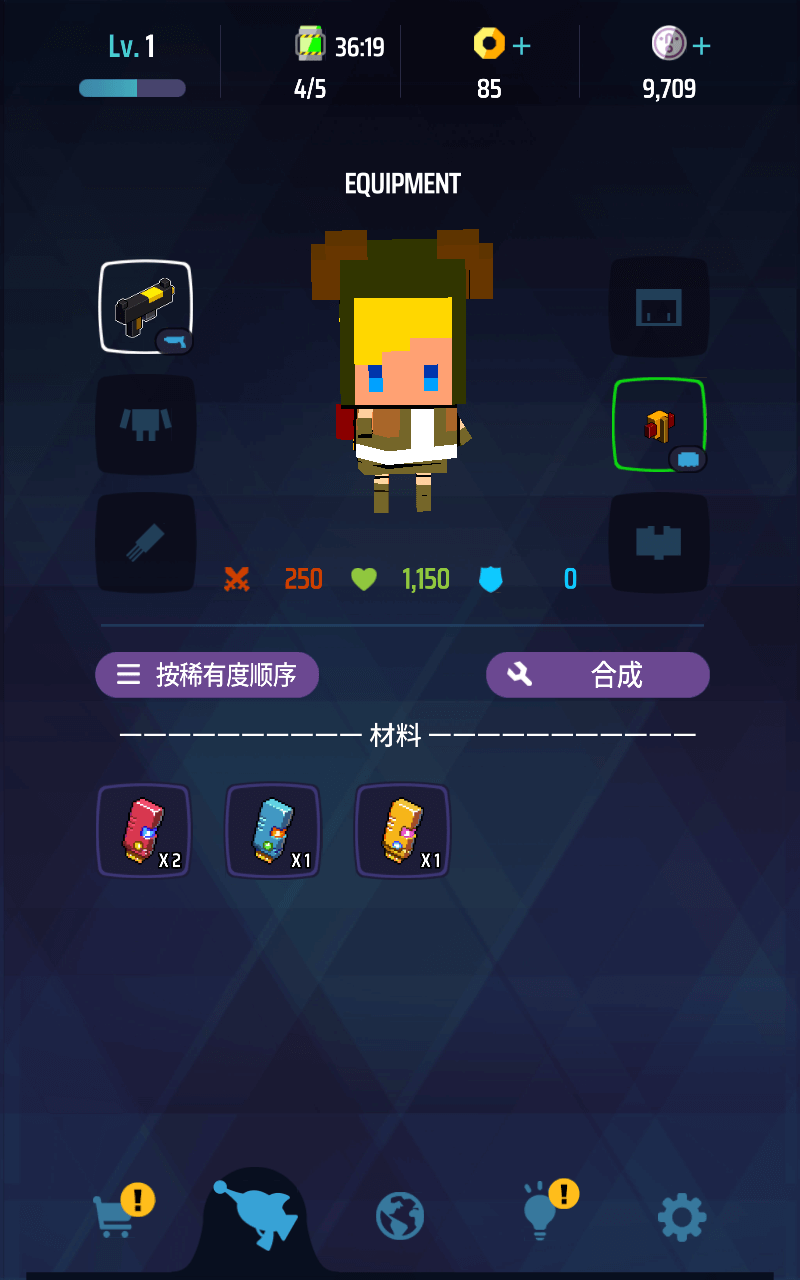Image resolution: width=800 pixels, height=1280 pixels.
Task: Change sorting via 按稀有度顺序 button
Action: coord(207,675)
